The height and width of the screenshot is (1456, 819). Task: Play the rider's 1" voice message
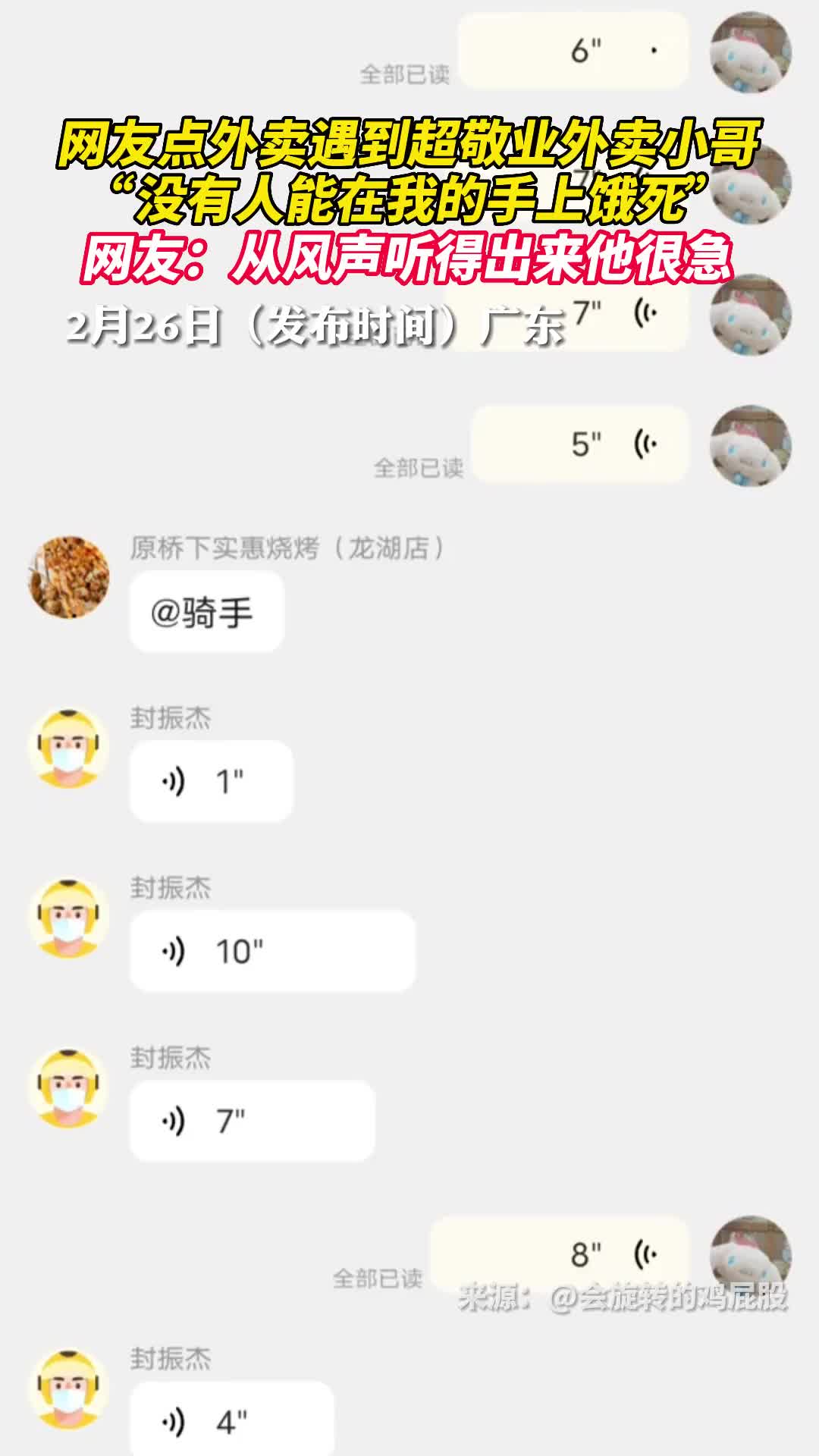coord(211,780)
